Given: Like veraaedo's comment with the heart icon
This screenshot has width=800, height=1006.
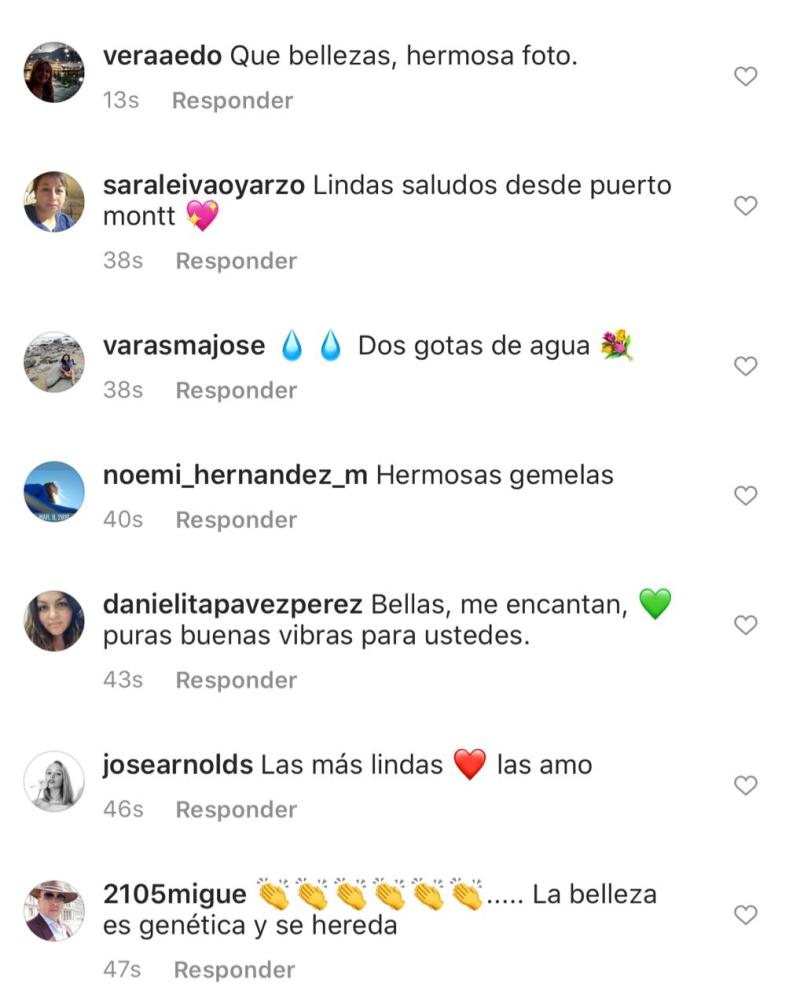Looking at the screenshot, I should [x=744, y=74].
